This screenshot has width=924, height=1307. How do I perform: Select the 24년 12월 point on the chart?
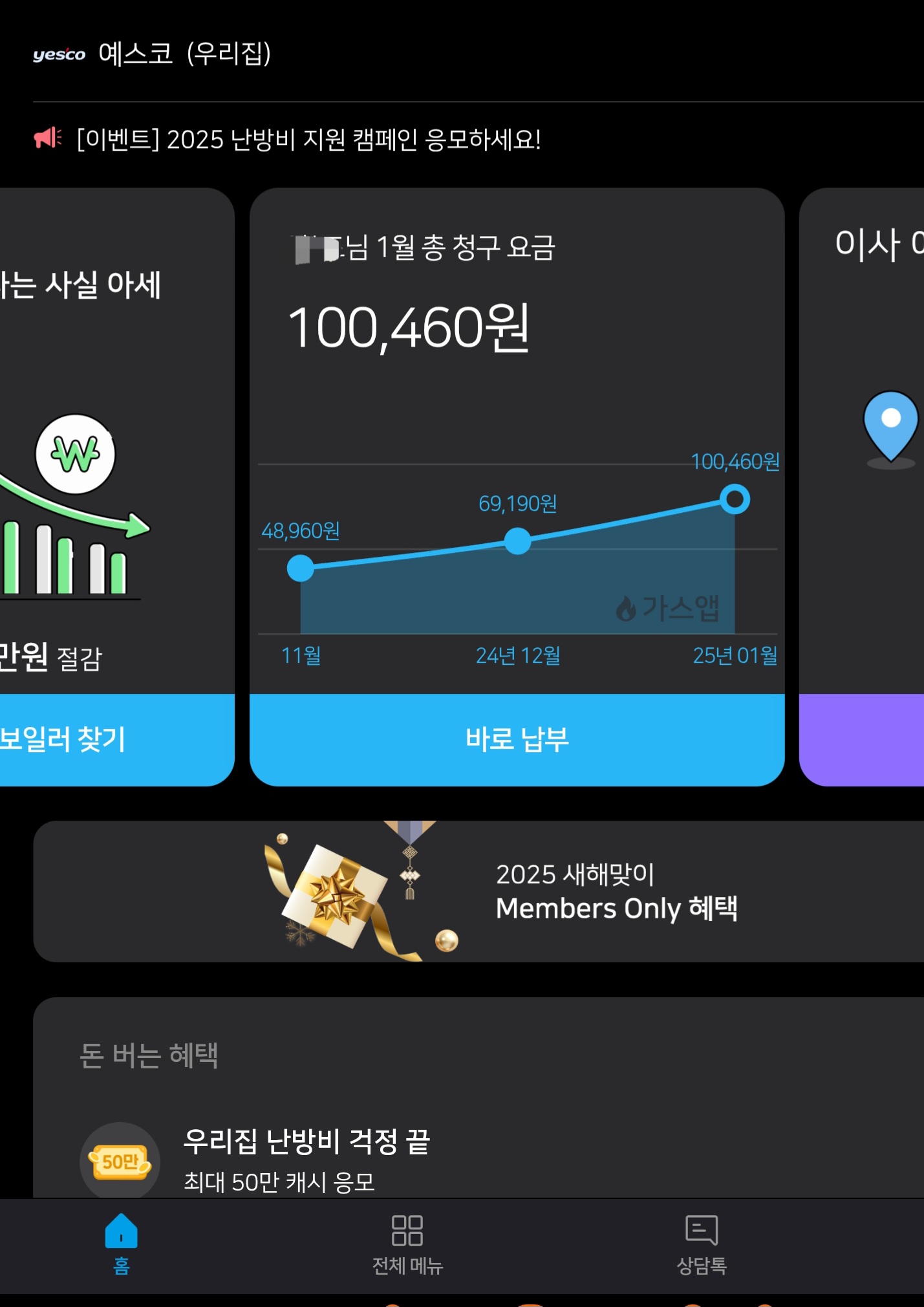[517, 541]
